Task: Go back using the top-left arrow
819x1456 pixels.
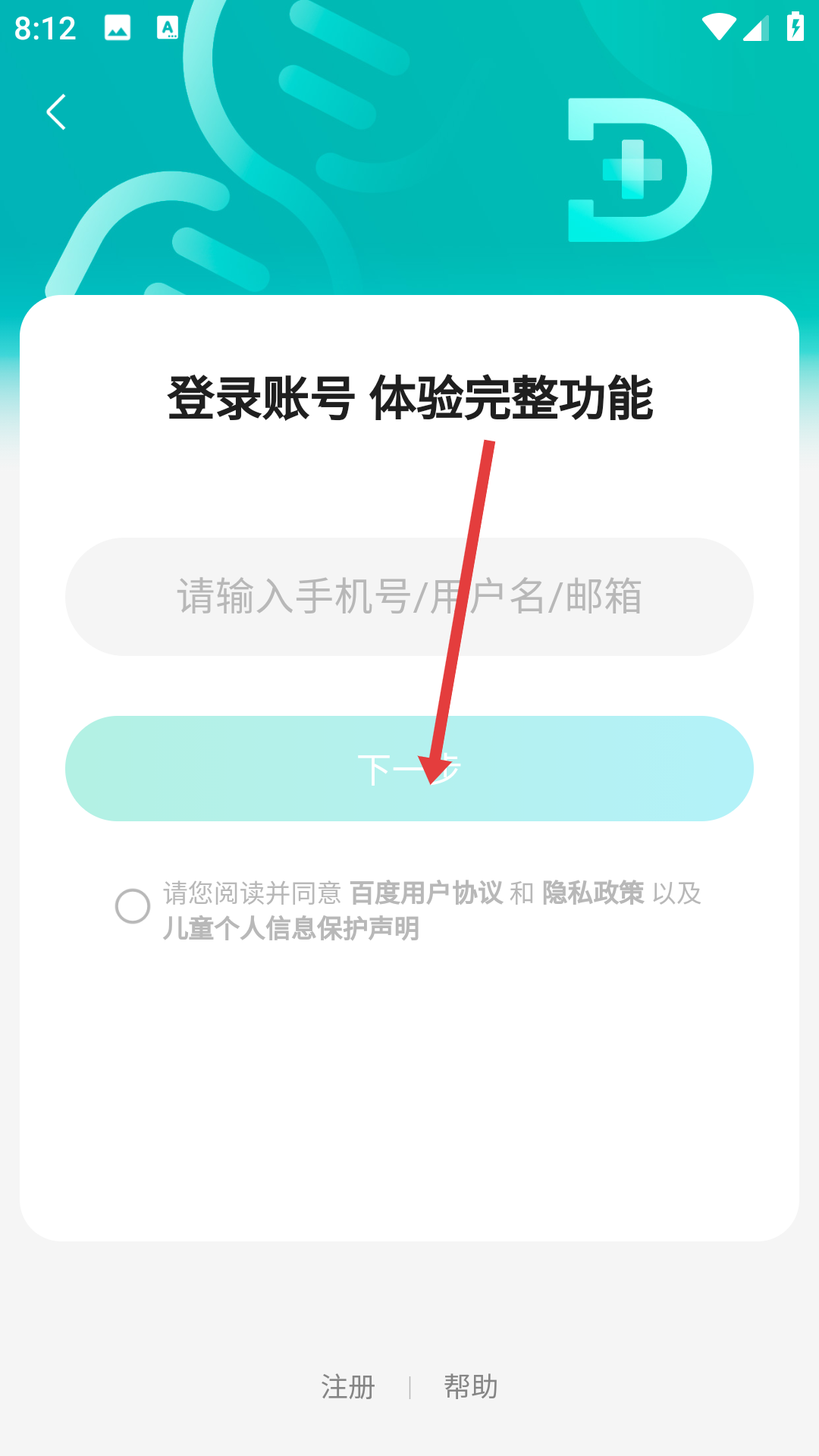Action: pyautogui.click(x=56, y=112)
